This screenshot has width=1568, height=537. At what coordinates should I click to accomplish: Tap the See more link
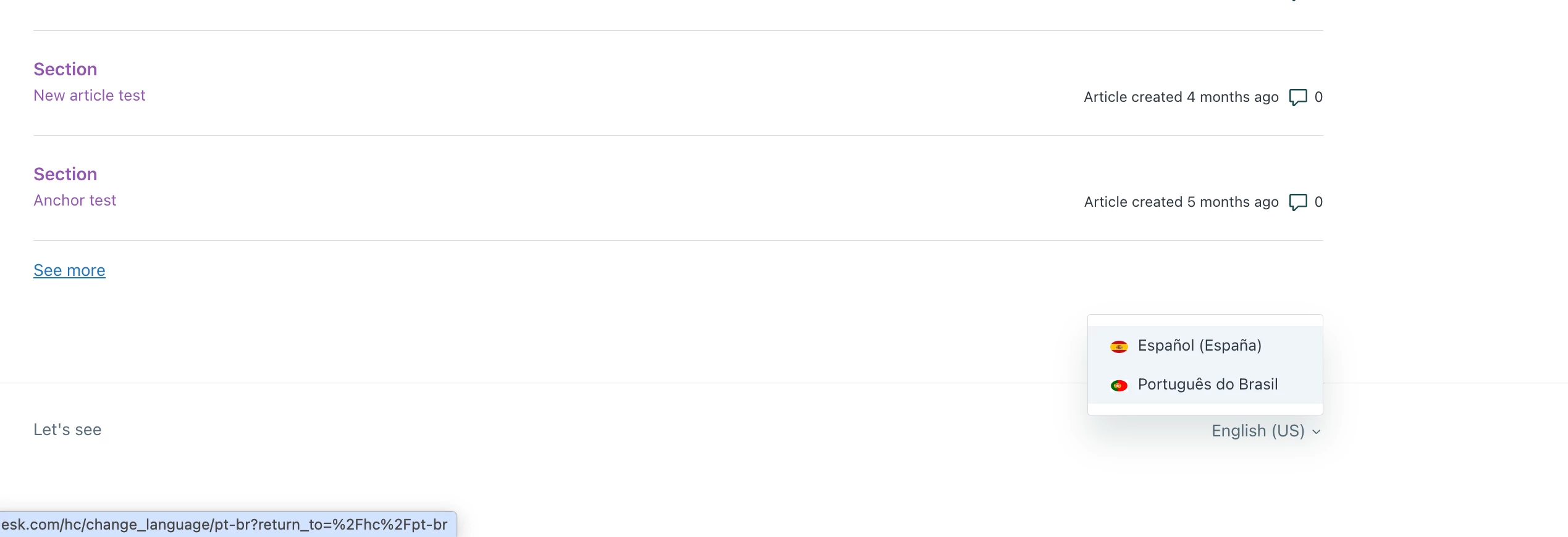[x=69, y=270]
